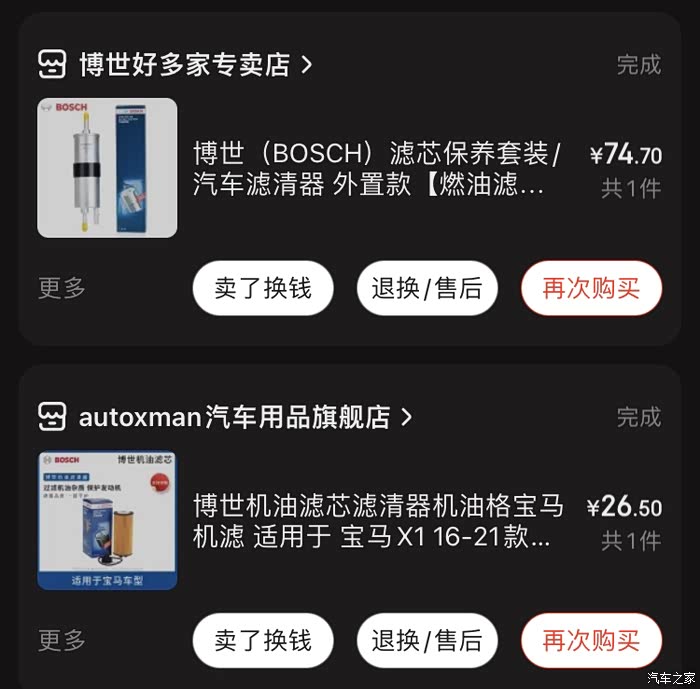Request 退换/售后 for the ¥74.70 order
700x689 pixels.
click(427, 288)
